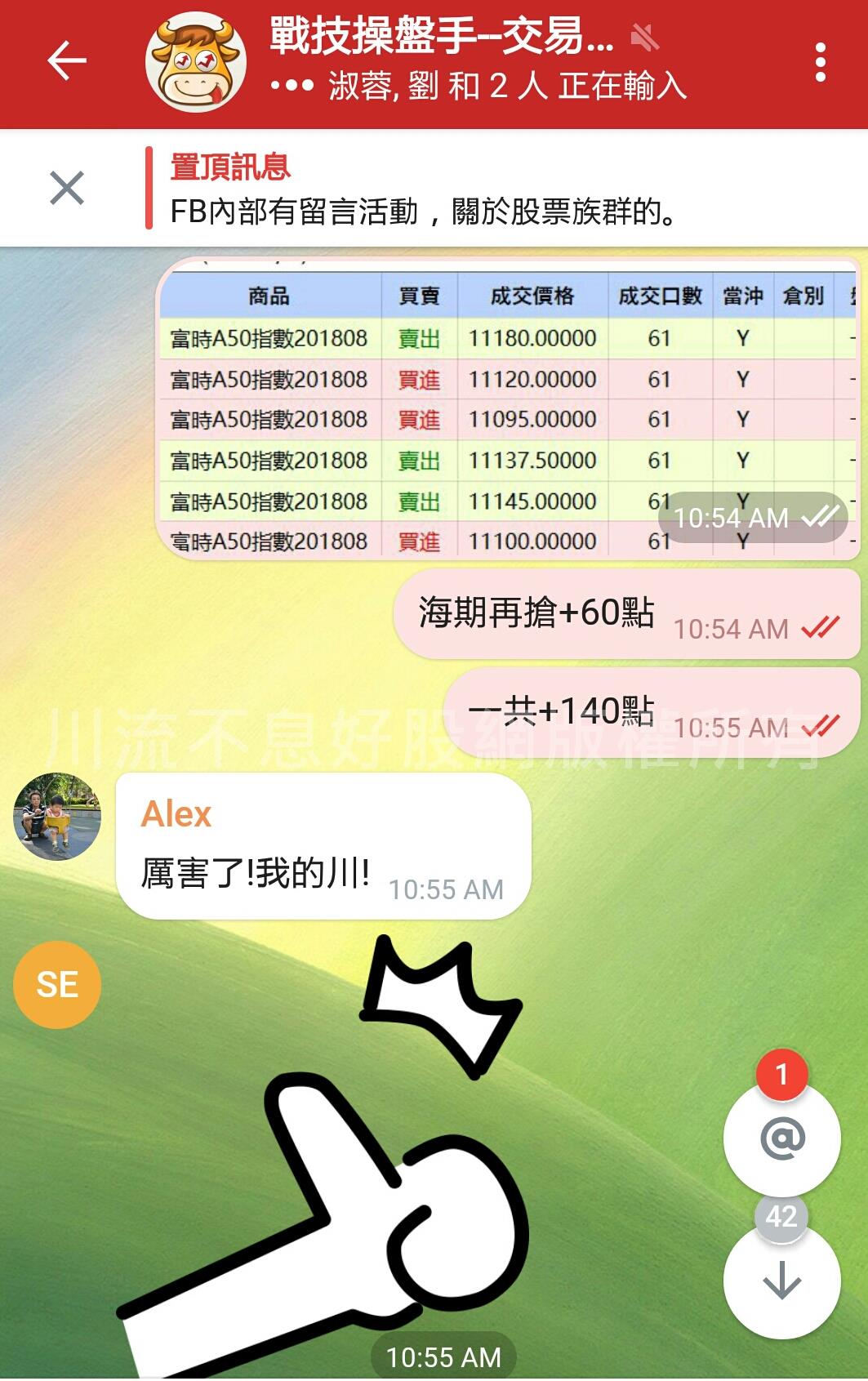868x1381 pixels.
Task: Jump down to the latest messages
Action: tap(781, 1281)
